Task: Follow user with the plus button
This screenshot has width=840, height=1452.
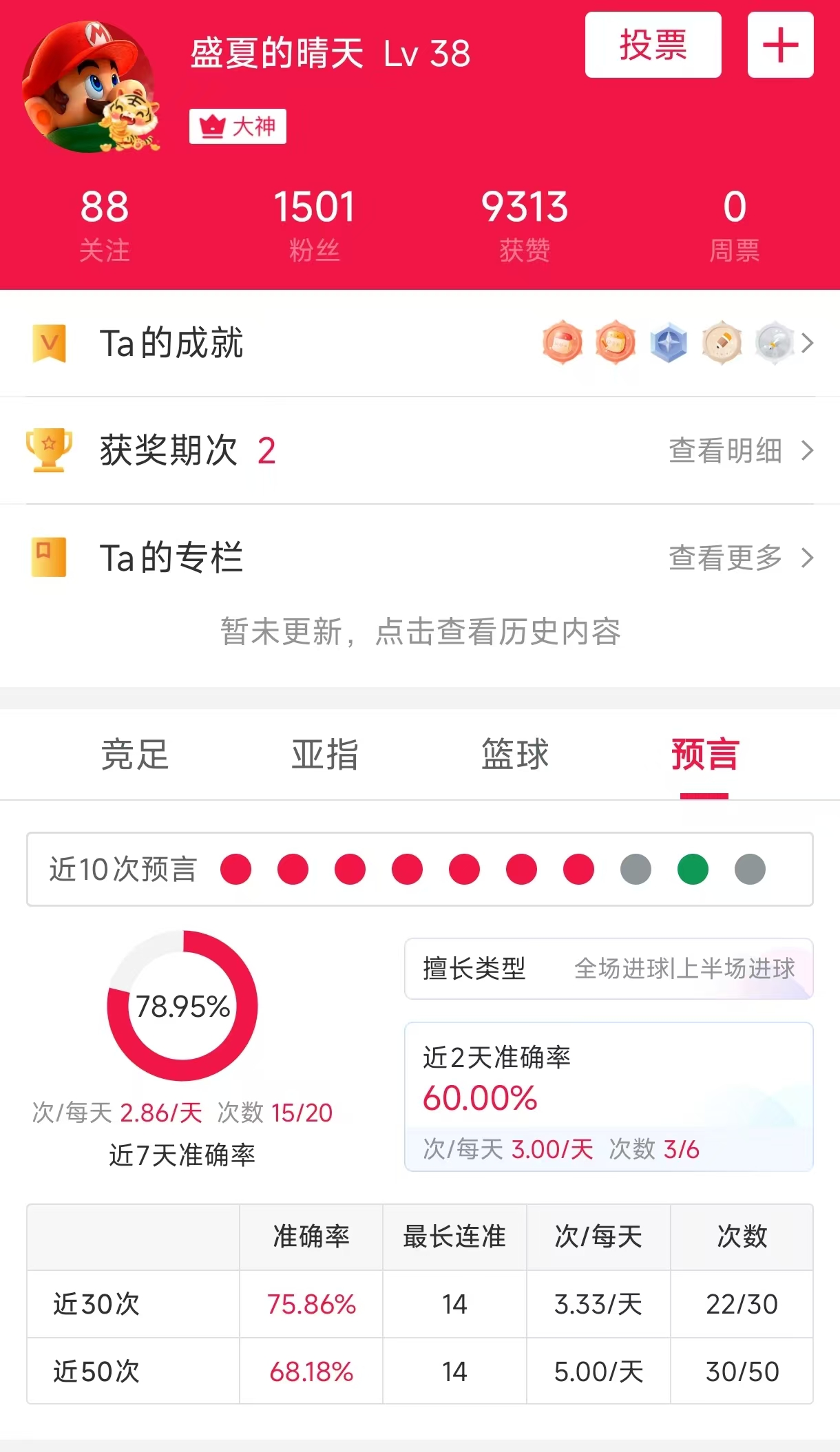Action: coord(780,45)
